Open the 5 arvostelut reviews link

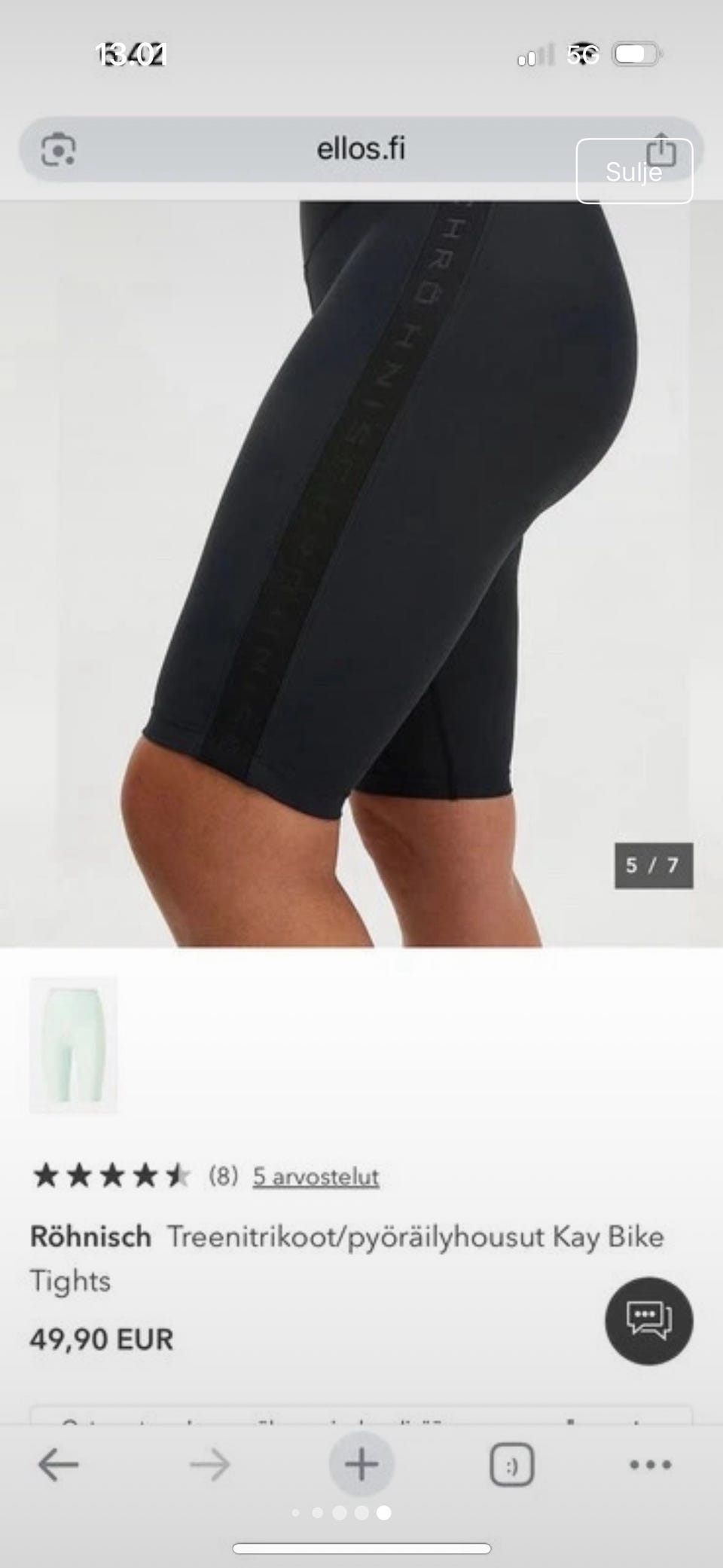[x=316, y=1176]
